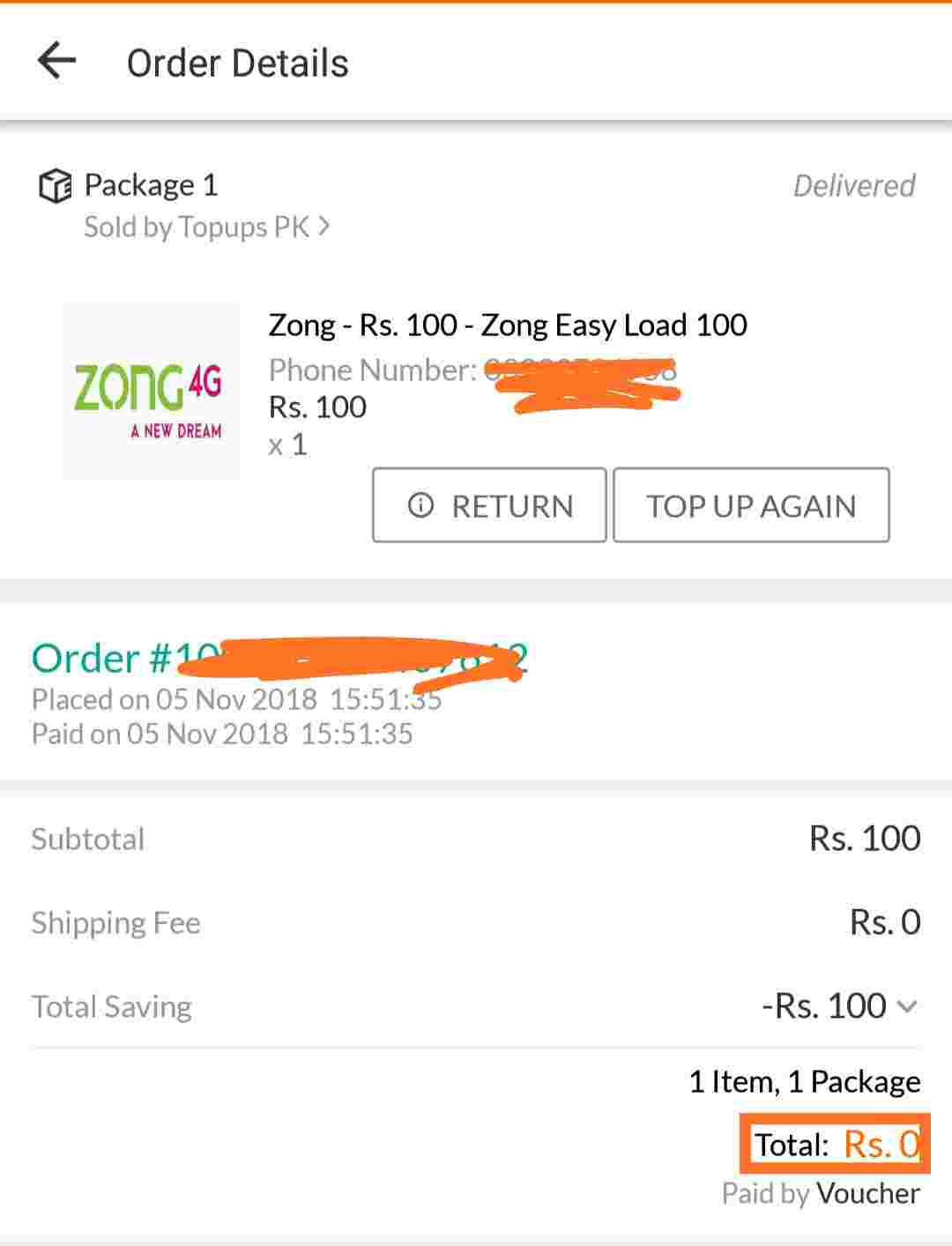952x1246 pixels.
Task: Click the Delivered status label
Action: pos(853,185)
